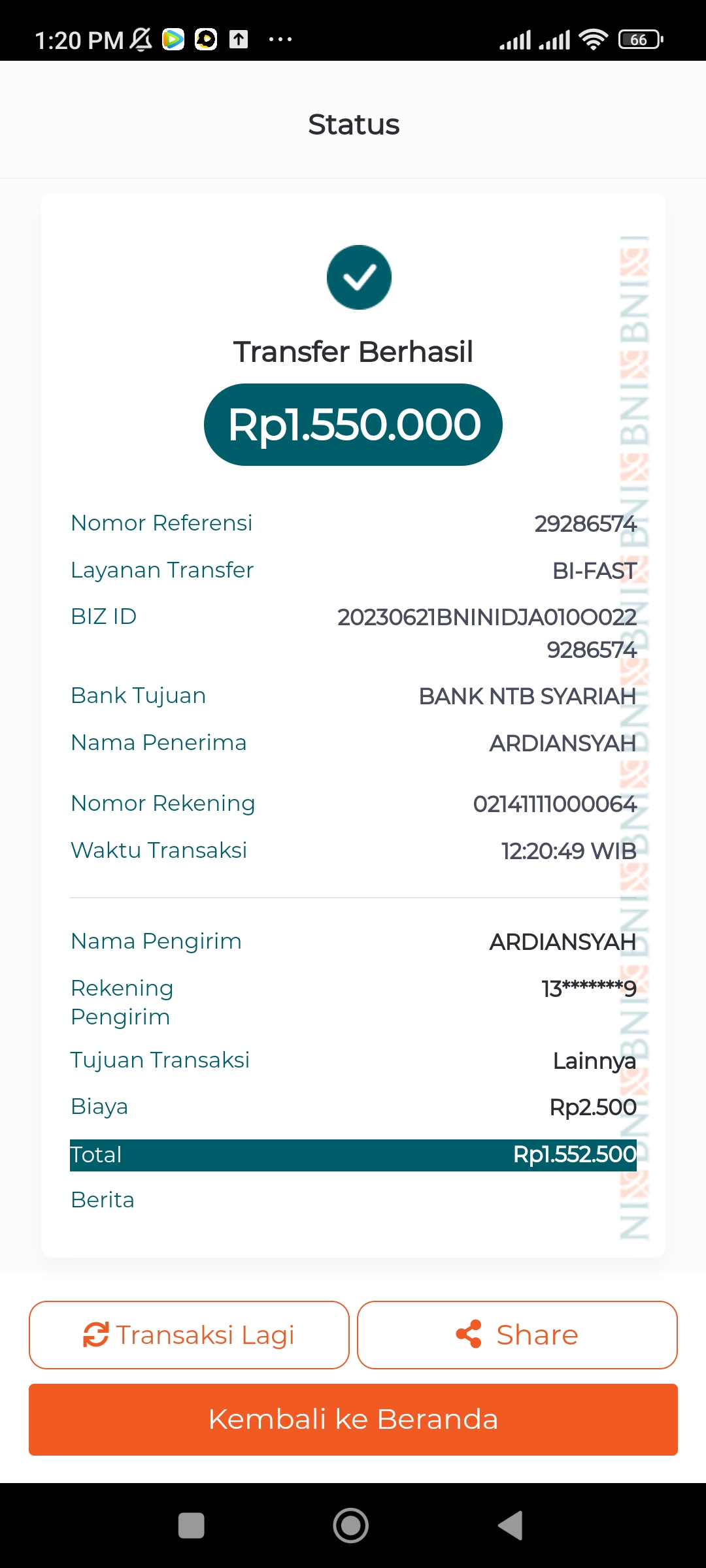This screenshot has width=706, height=1568.
Task: Return via Kembali ke Beranda button
Action: pos(353,1419)
